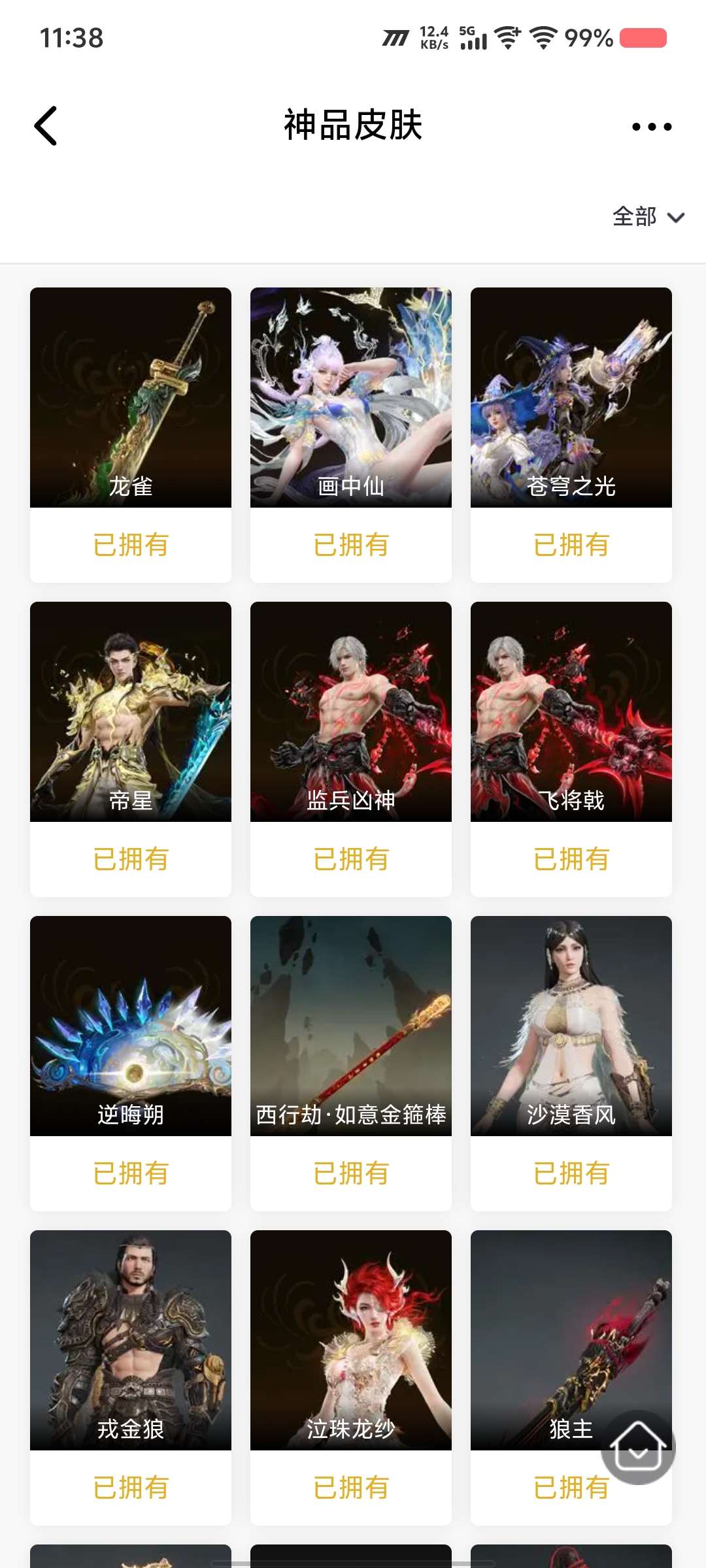706x1568 pixels.
Task: View 西行劫·如意金箍棒 skin details
Action: (351, 1026)
